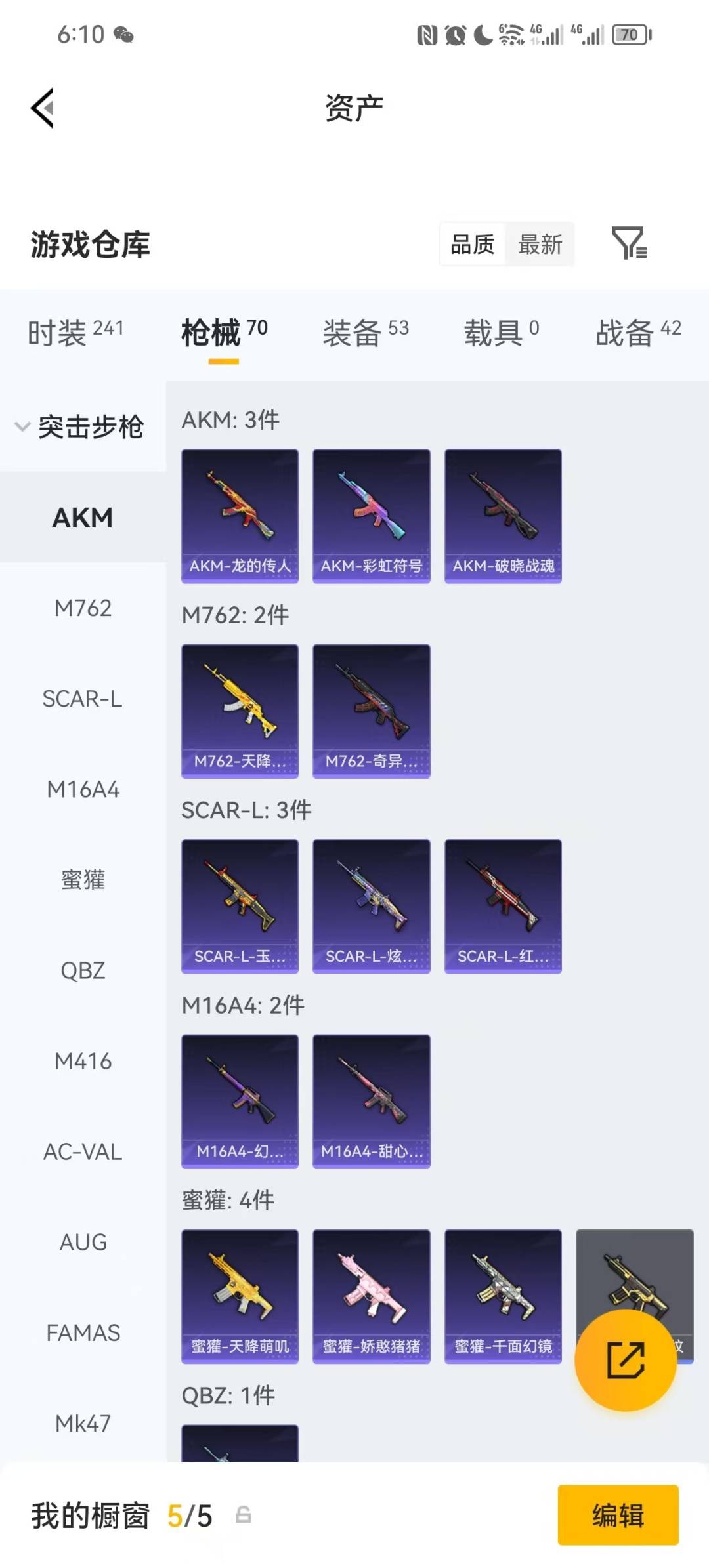709x1568 pixels.
Task: Switch to the 装备 tab
Action: click(x=365, y=333)
